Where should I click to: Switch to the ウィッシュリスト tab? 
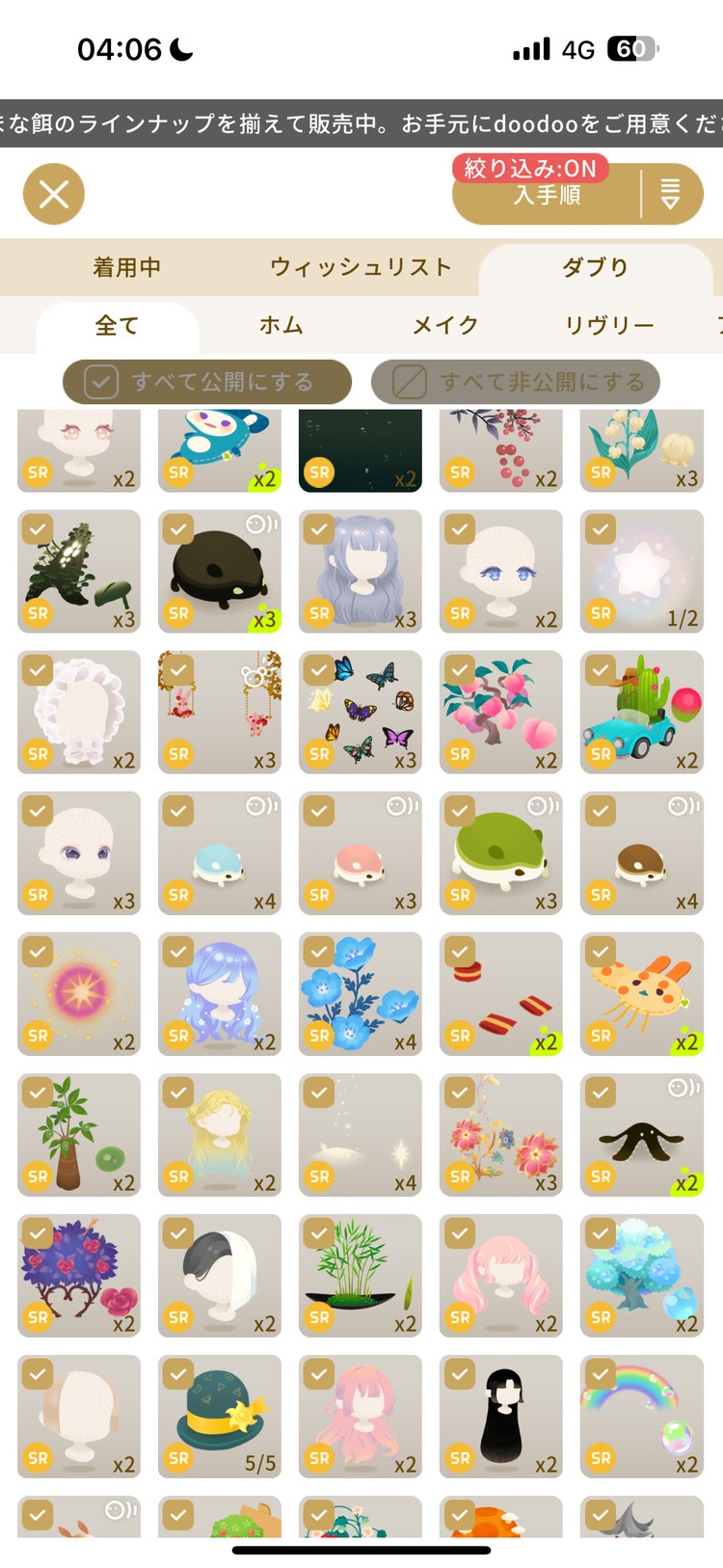click(x=361, y=268)
